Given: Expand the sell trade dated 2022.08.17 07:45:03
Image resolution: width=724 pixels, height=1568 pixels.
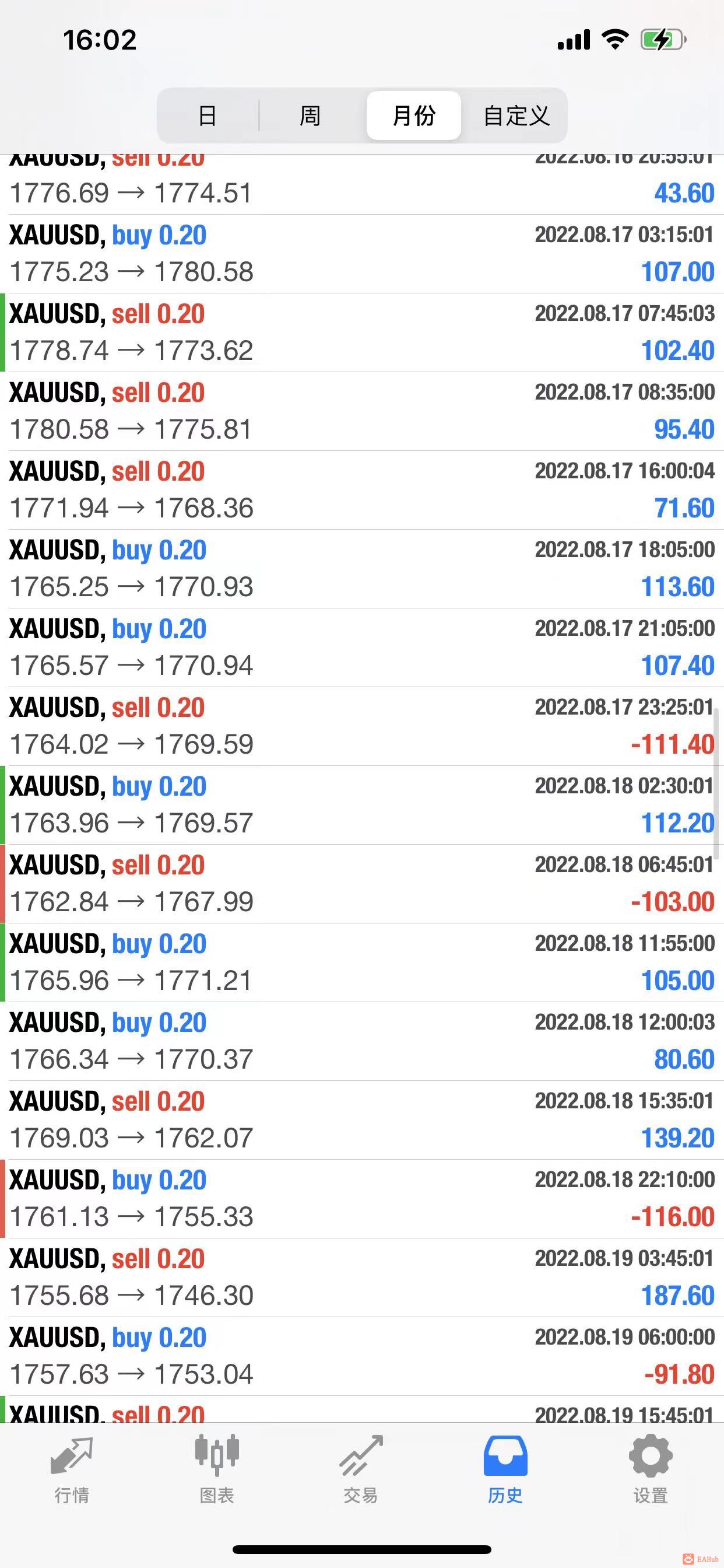Looking at the screenshot, I should [362, 332].
